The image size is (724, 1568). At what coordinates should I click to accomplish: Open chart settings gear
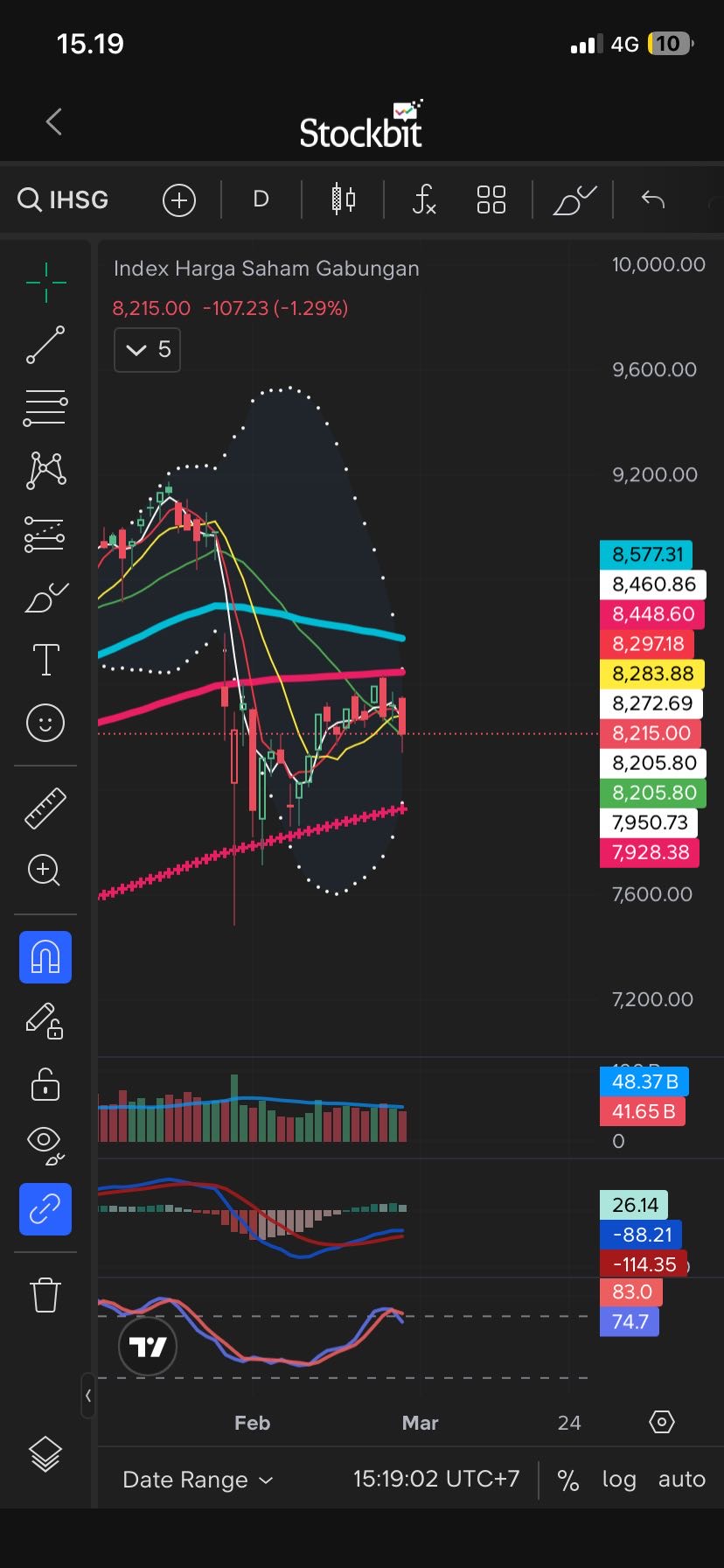662,1422
